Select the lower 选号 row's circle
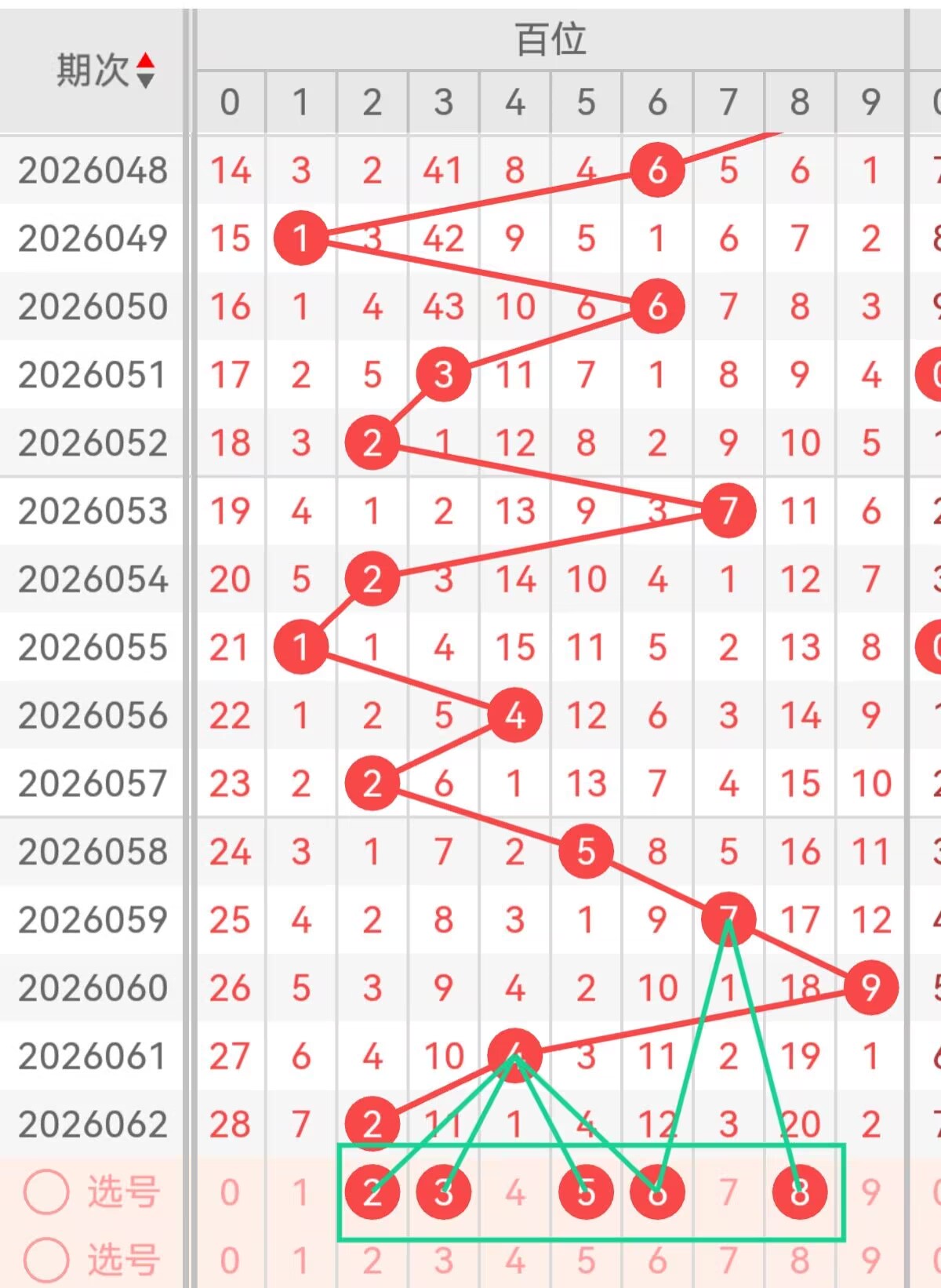Viewport: 941px width, 1288px height. tap(46, 1260)
